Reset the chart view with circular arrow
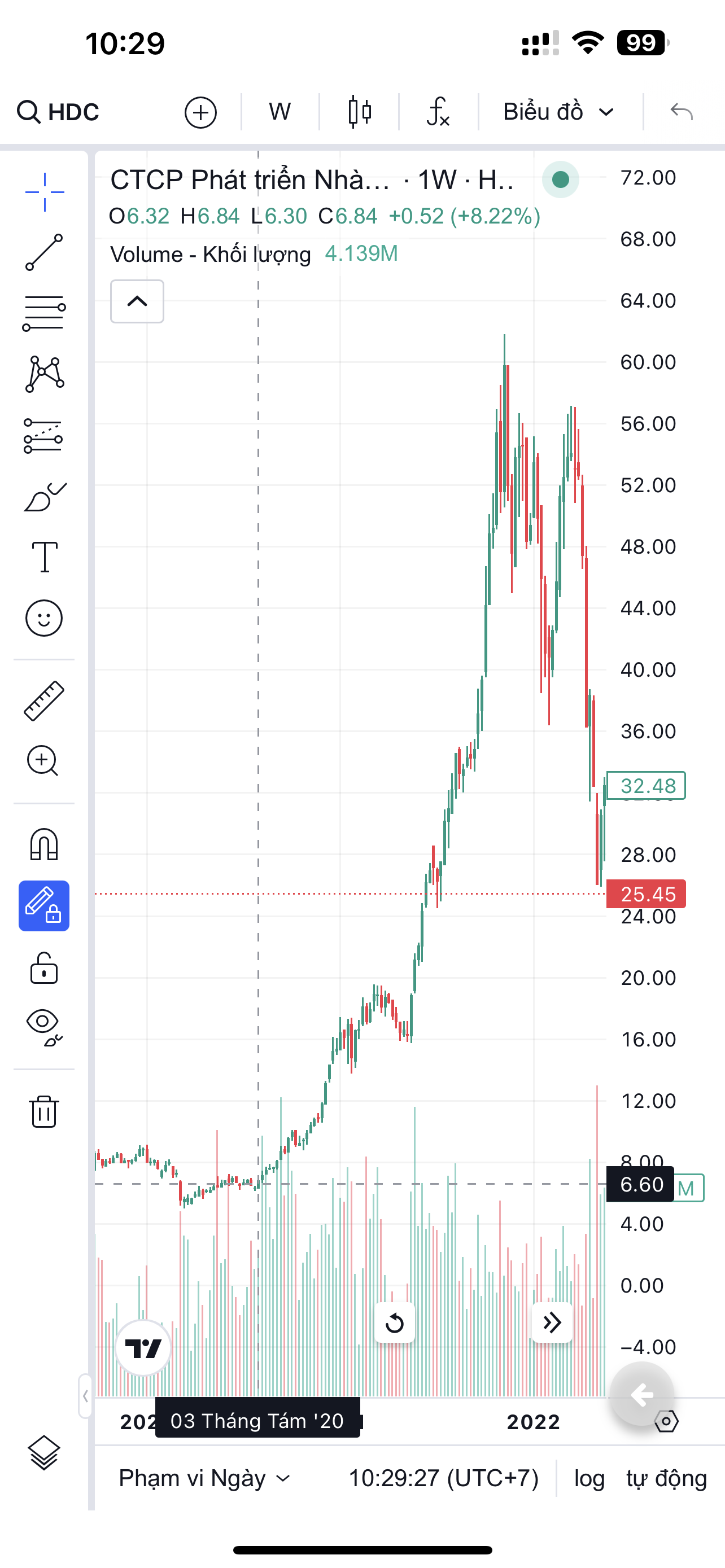 [395, 1322]
